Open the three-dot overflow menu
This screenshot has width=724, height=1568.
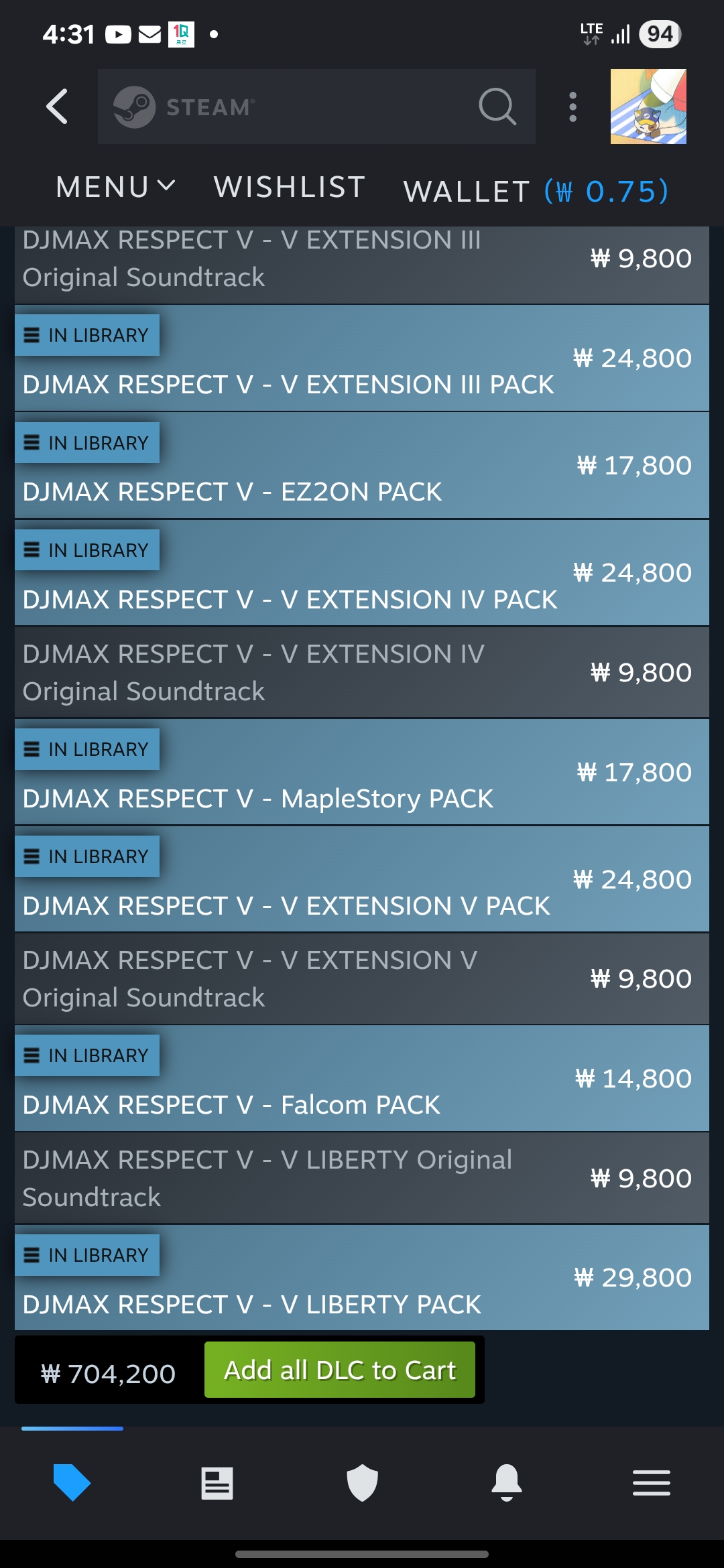point(572,107)
